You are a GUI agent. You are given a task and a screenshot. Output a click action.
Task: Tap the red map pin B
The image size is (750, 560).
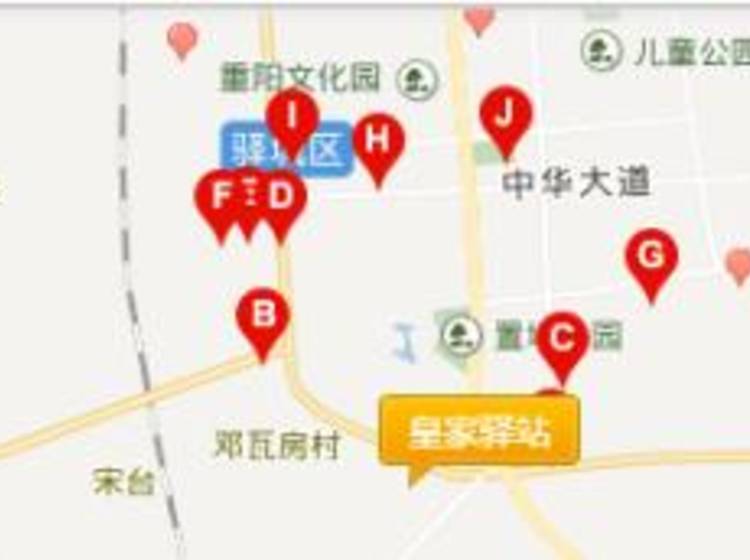(262, 317)
